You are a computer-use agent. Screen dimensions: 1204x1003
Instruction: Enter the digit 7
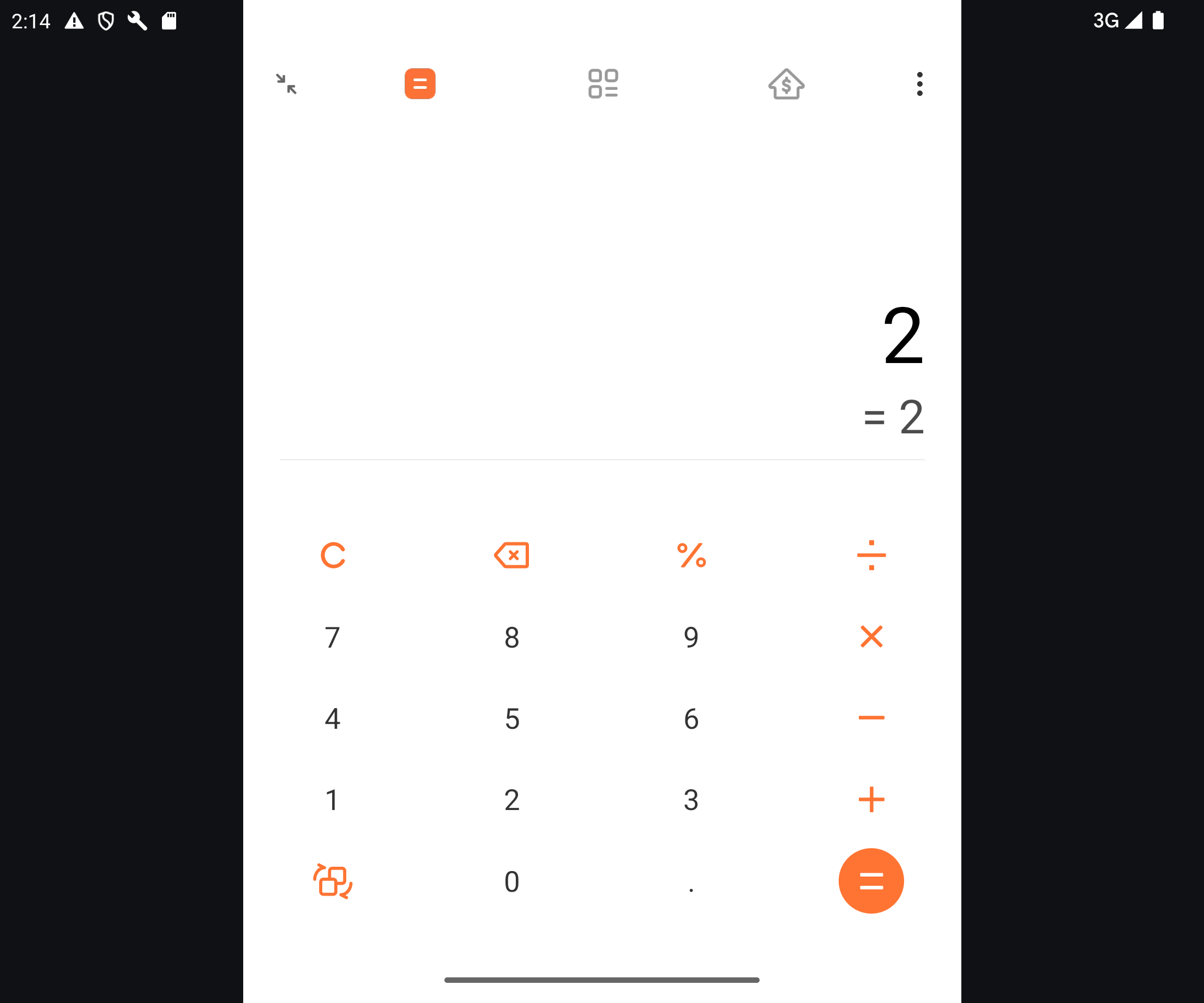[x=333, y=636]
